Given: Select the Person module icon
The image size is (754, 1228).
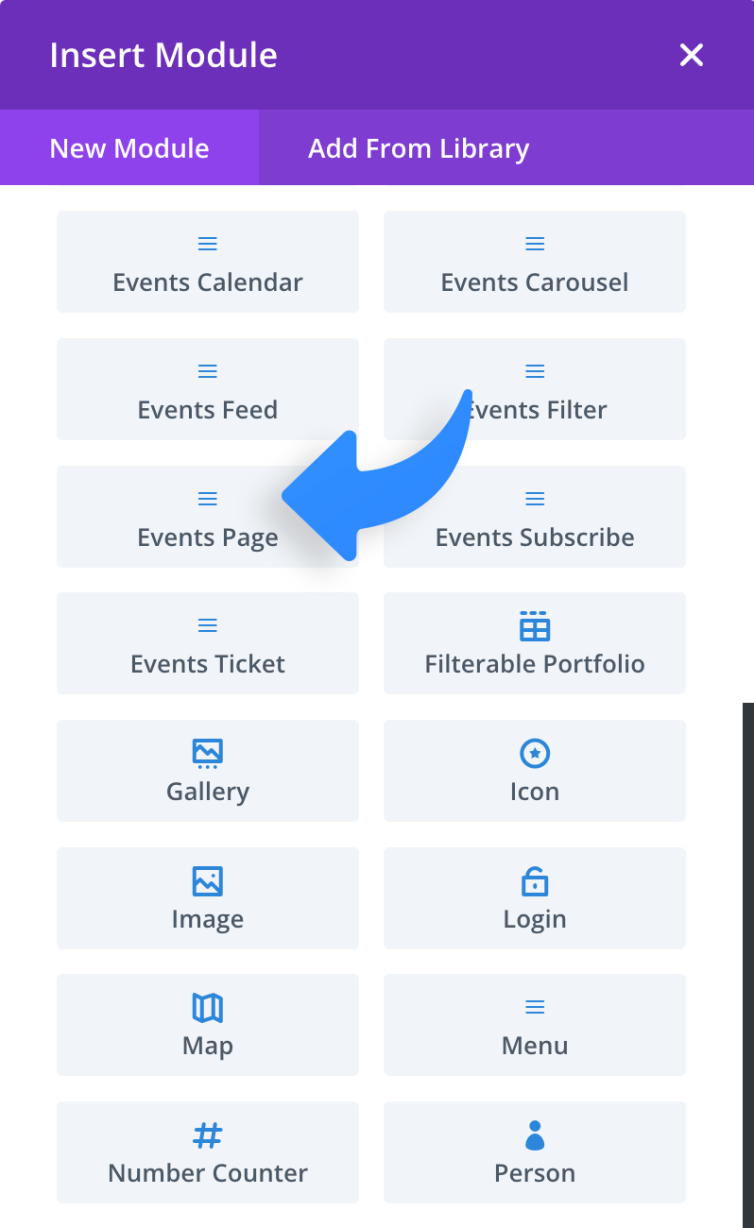Looking at the screenshot, I should 534,1132.
